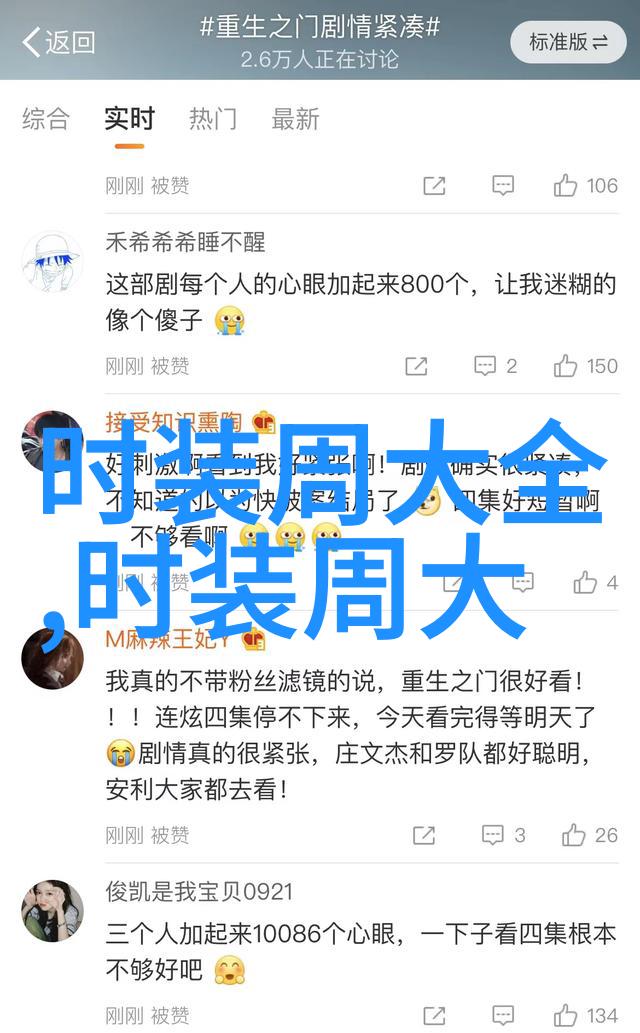This screenshot has width=640, height=1033.
Task: Open comments on 禾希希希睡不醒's post
Action: pos(495,366)
